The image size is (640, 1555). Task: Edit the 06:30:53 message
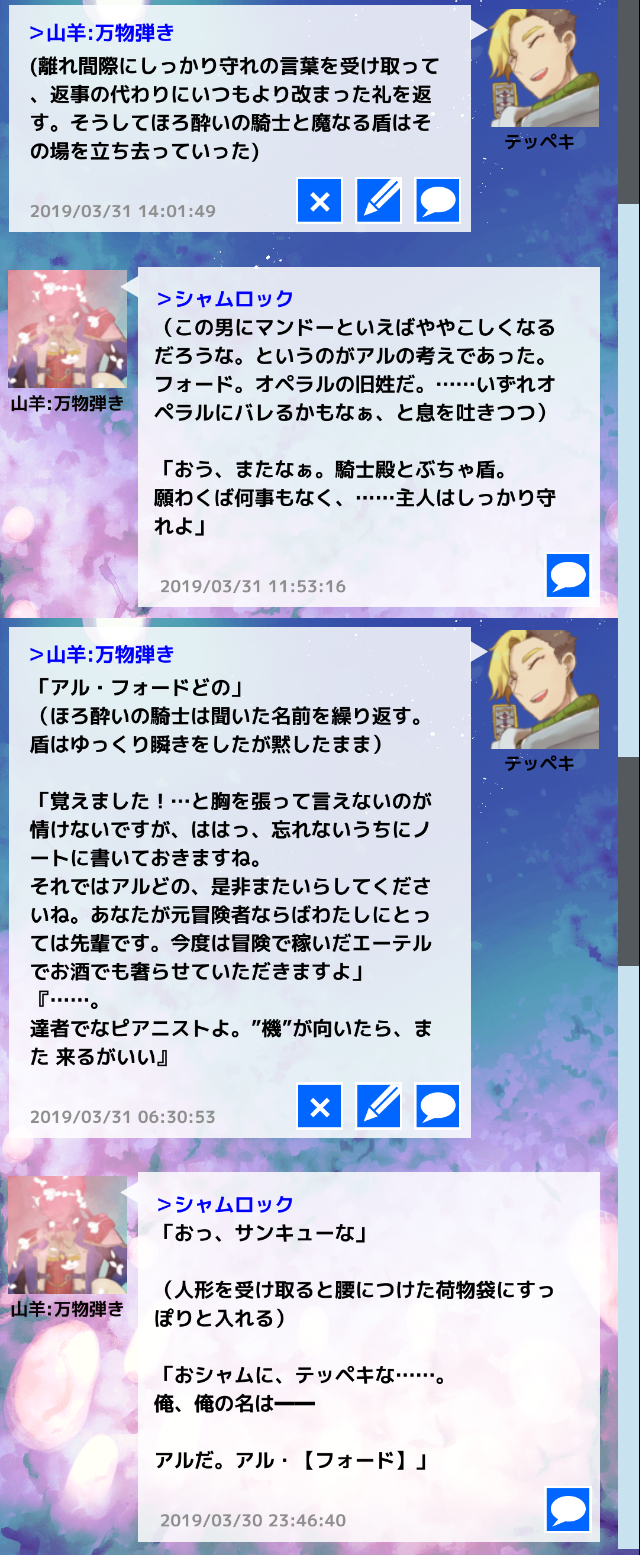pos(379,1106)
